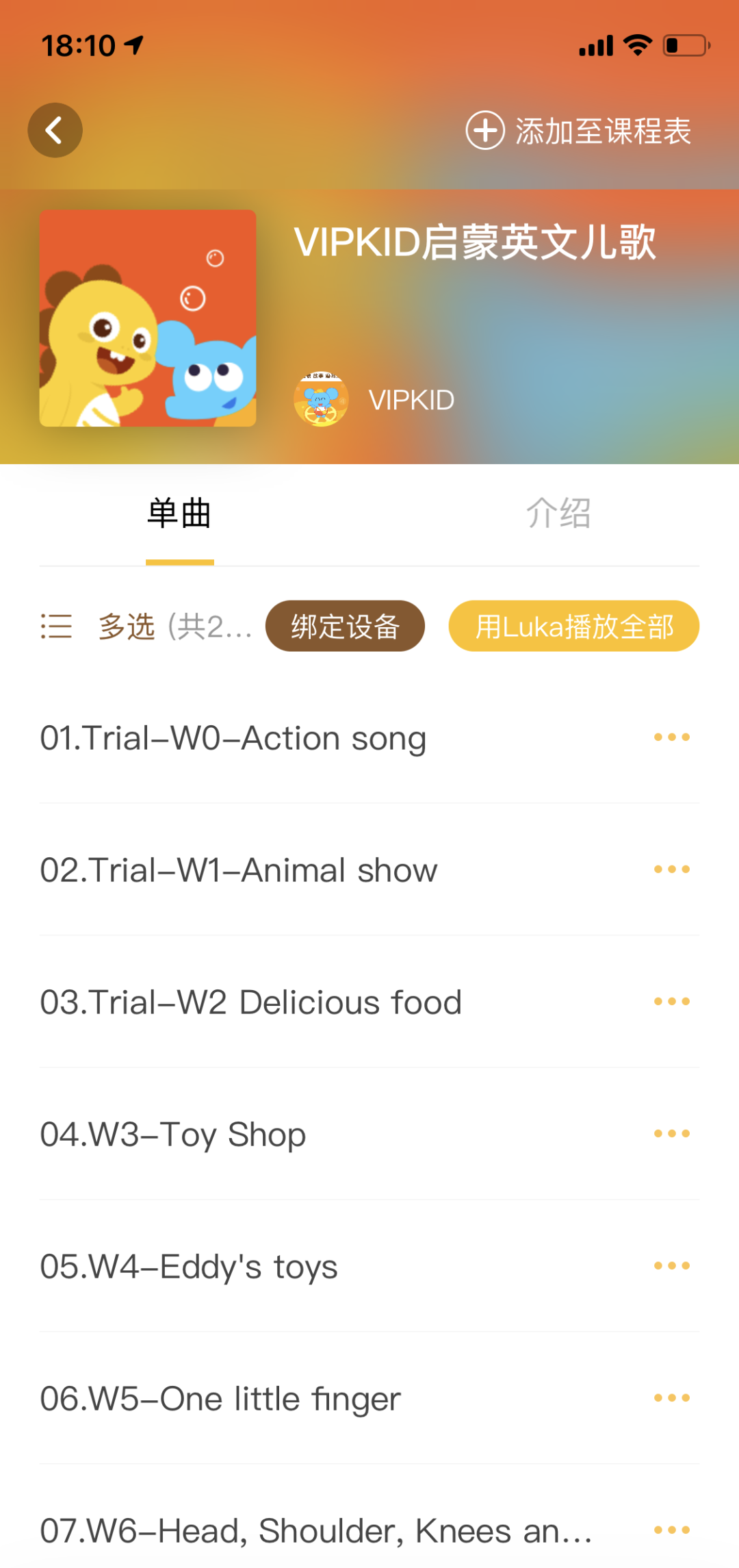Go back using the arrow button
The image size is (739, 1568).
55,130
